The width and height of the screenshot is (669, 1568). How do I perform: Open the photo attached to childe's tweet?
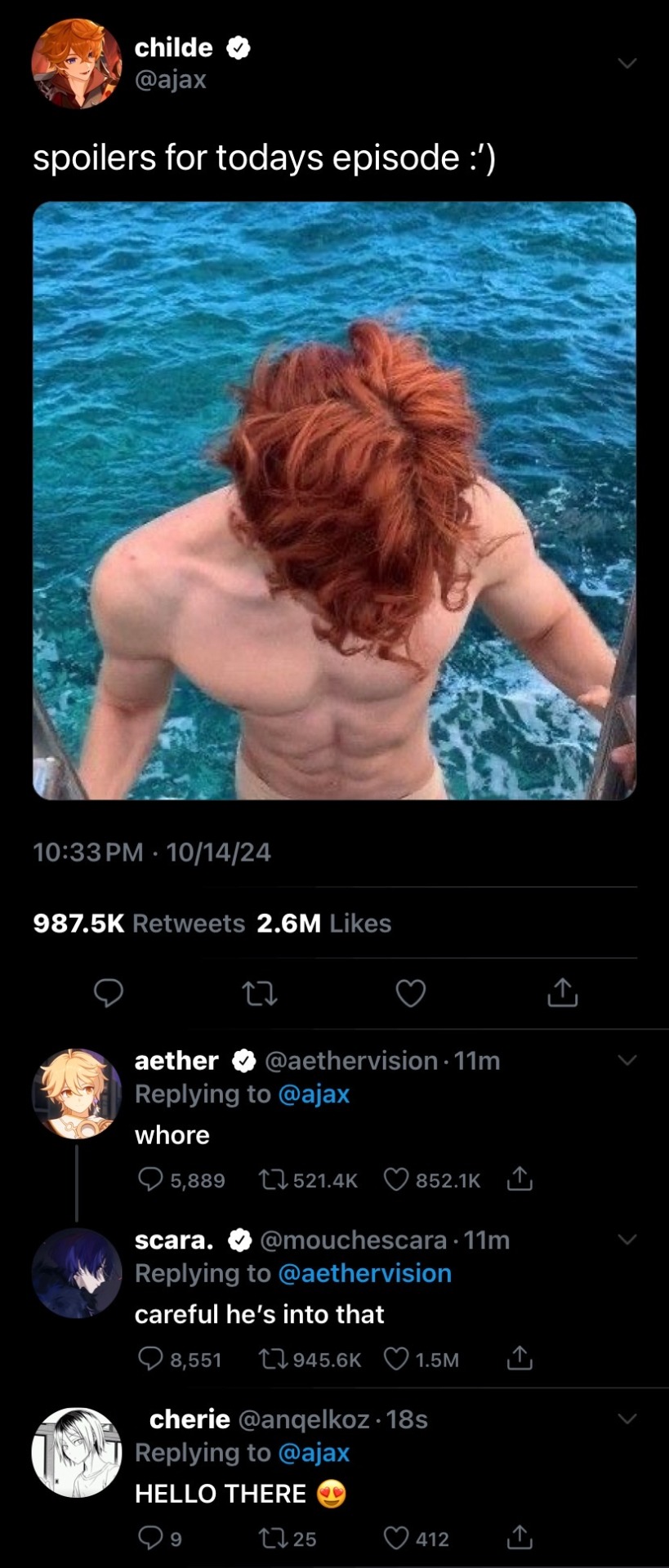click(334, 500)
